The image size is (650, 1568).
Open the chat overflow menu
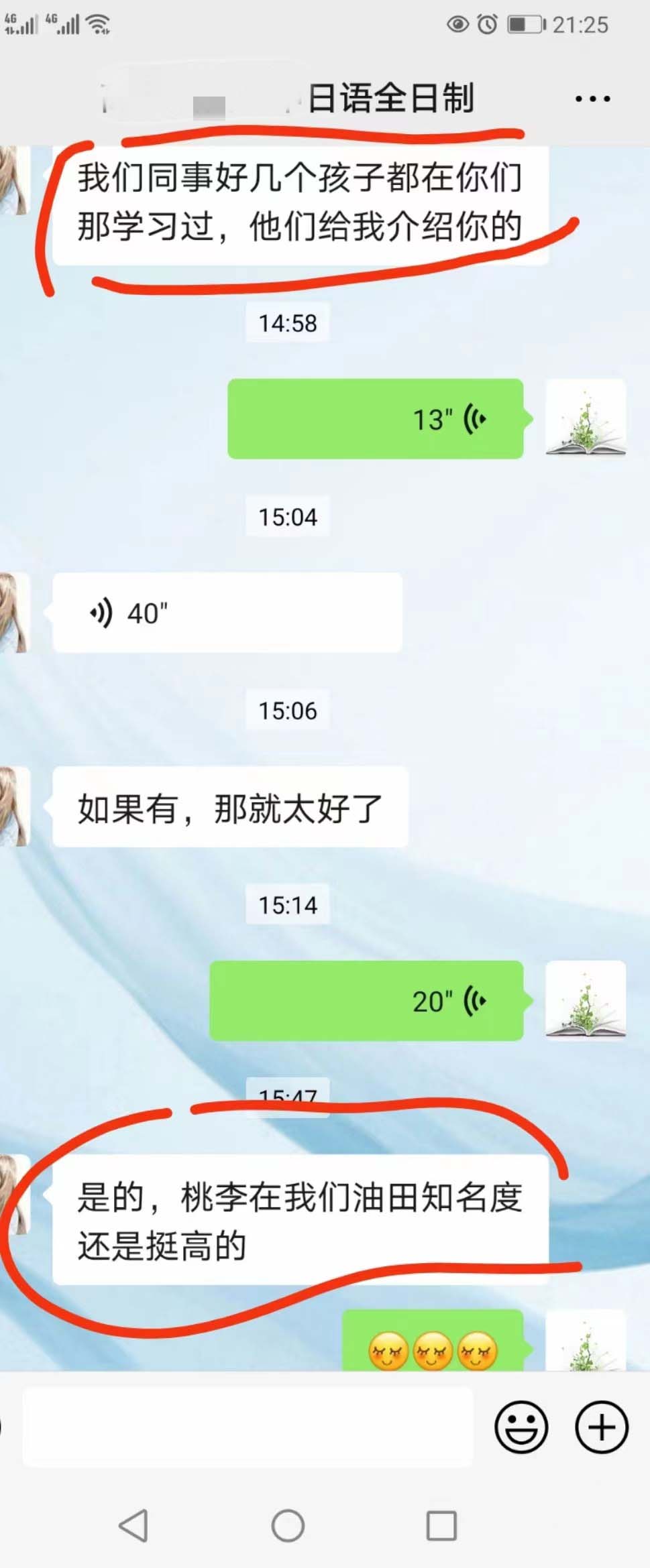(x=592, y=99)
